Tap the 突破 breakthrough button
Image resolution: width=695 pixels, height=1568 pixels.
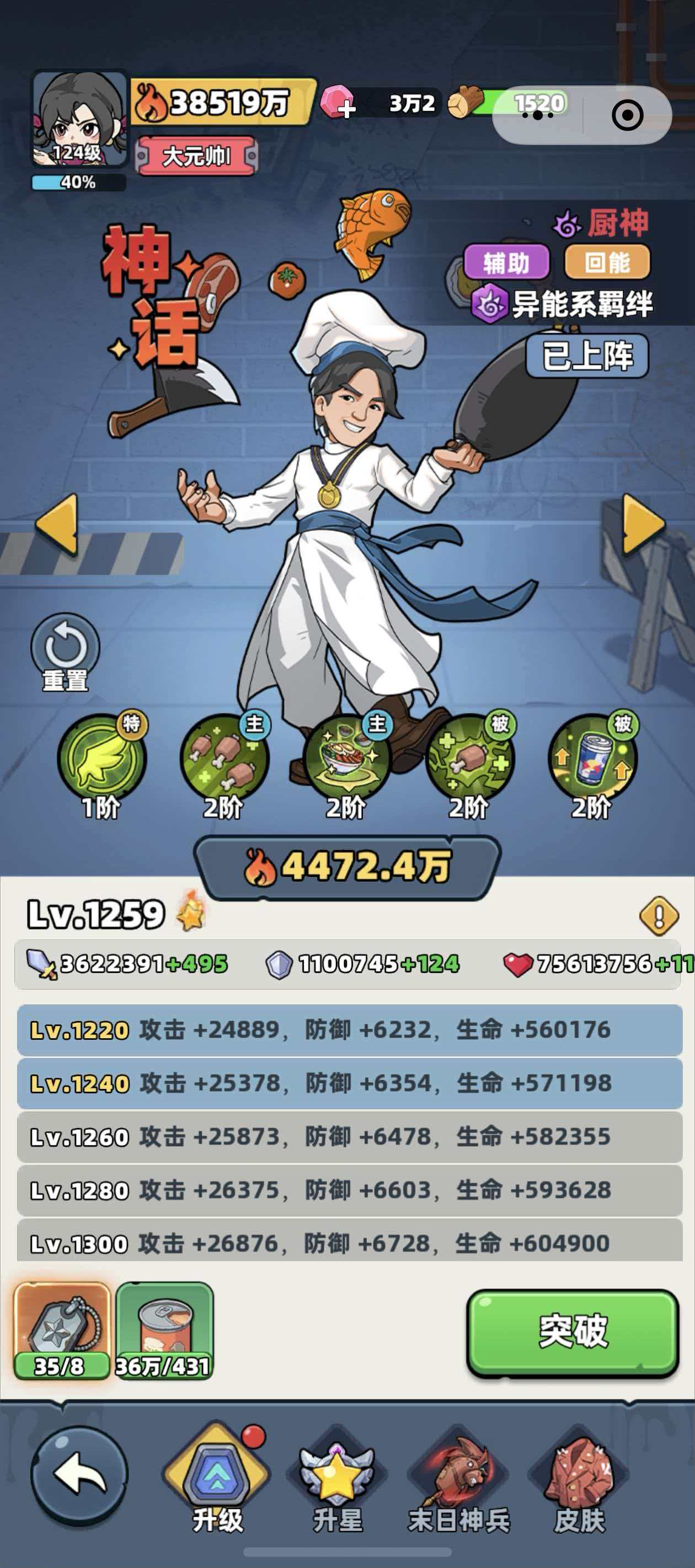(x=572, y=1332)
